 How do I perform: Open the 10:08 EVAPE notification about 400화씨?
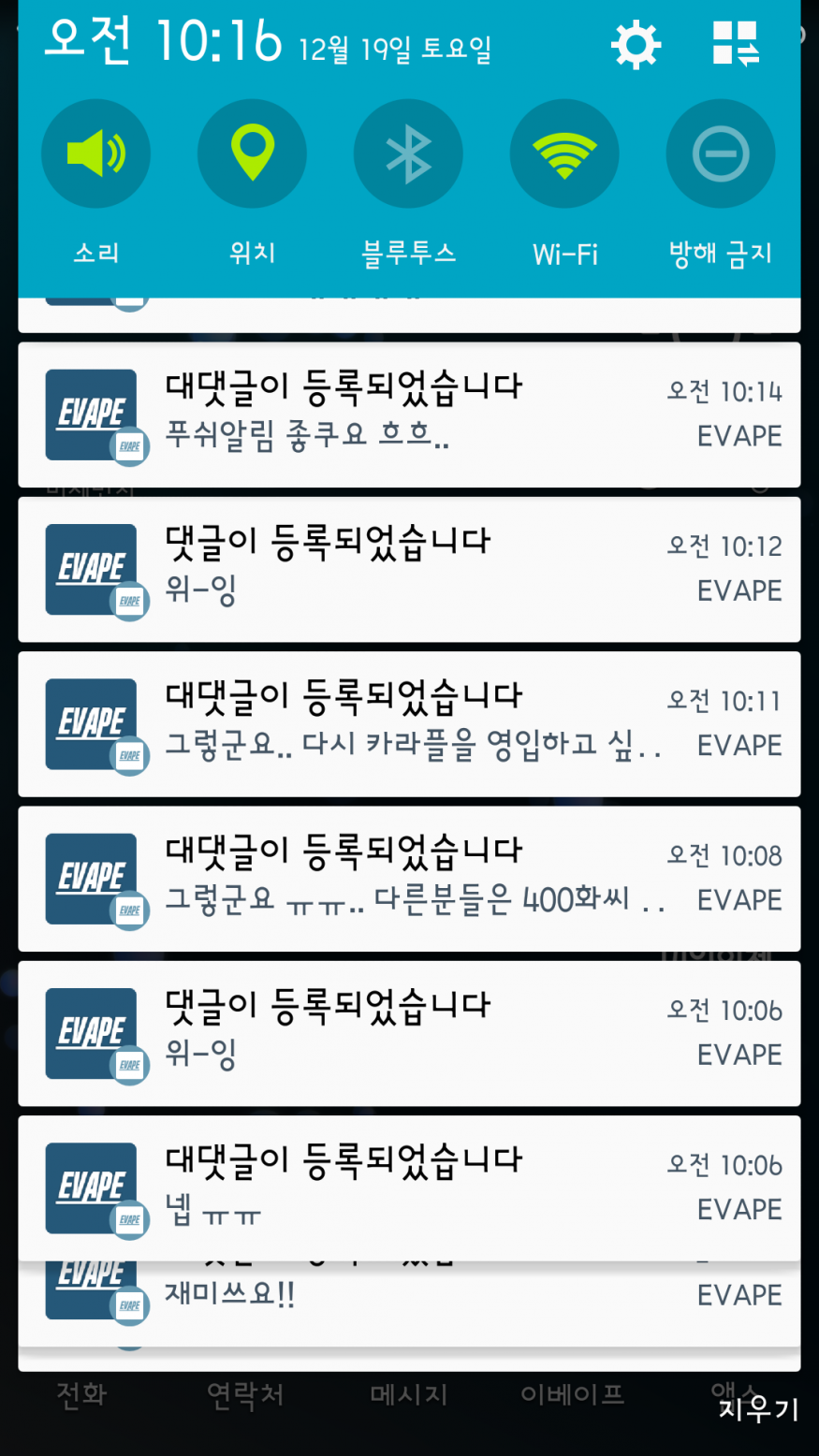click(409, 879)
